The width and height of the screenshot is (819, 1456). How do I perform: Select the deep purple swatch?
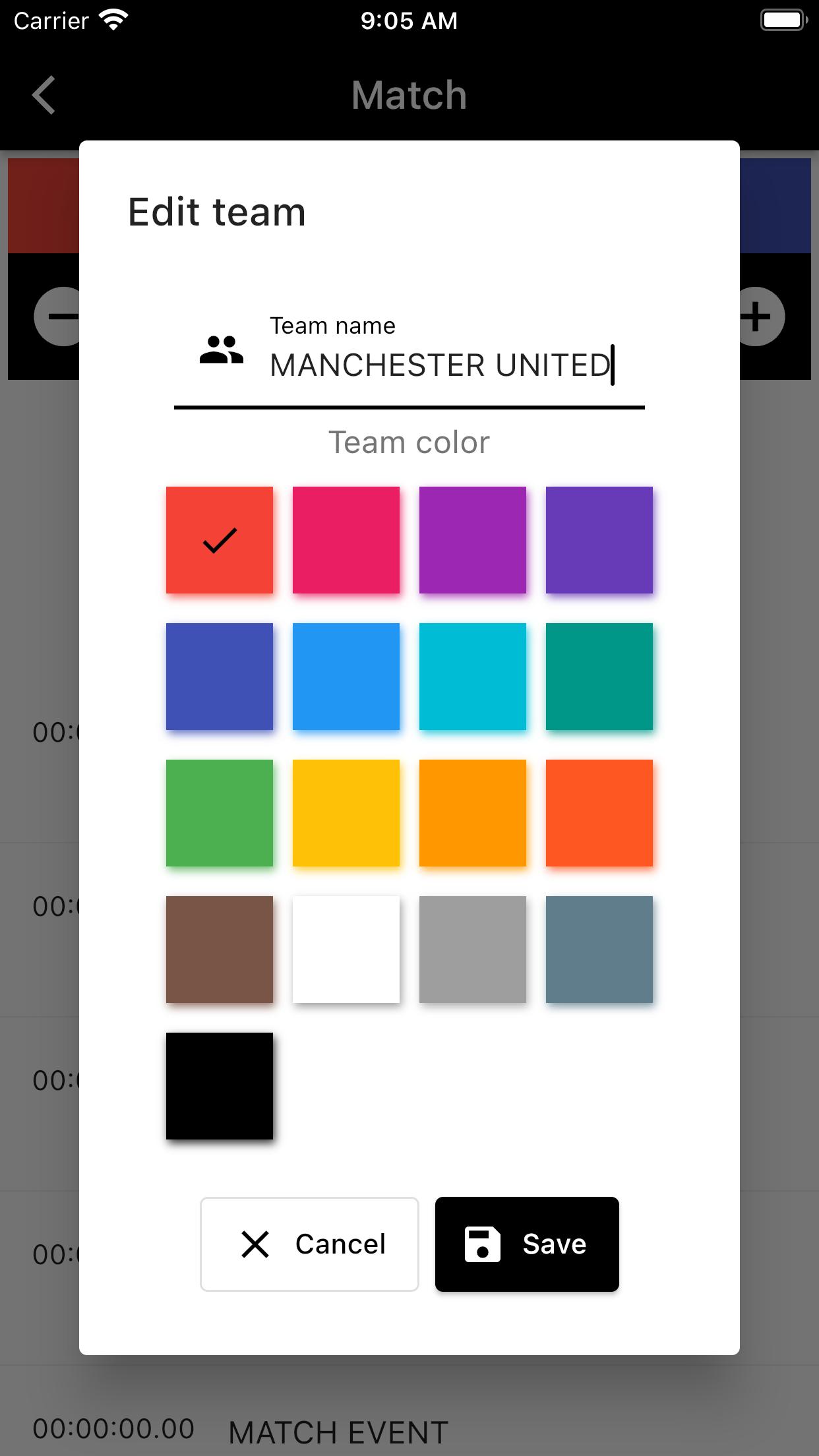[599, 540]
